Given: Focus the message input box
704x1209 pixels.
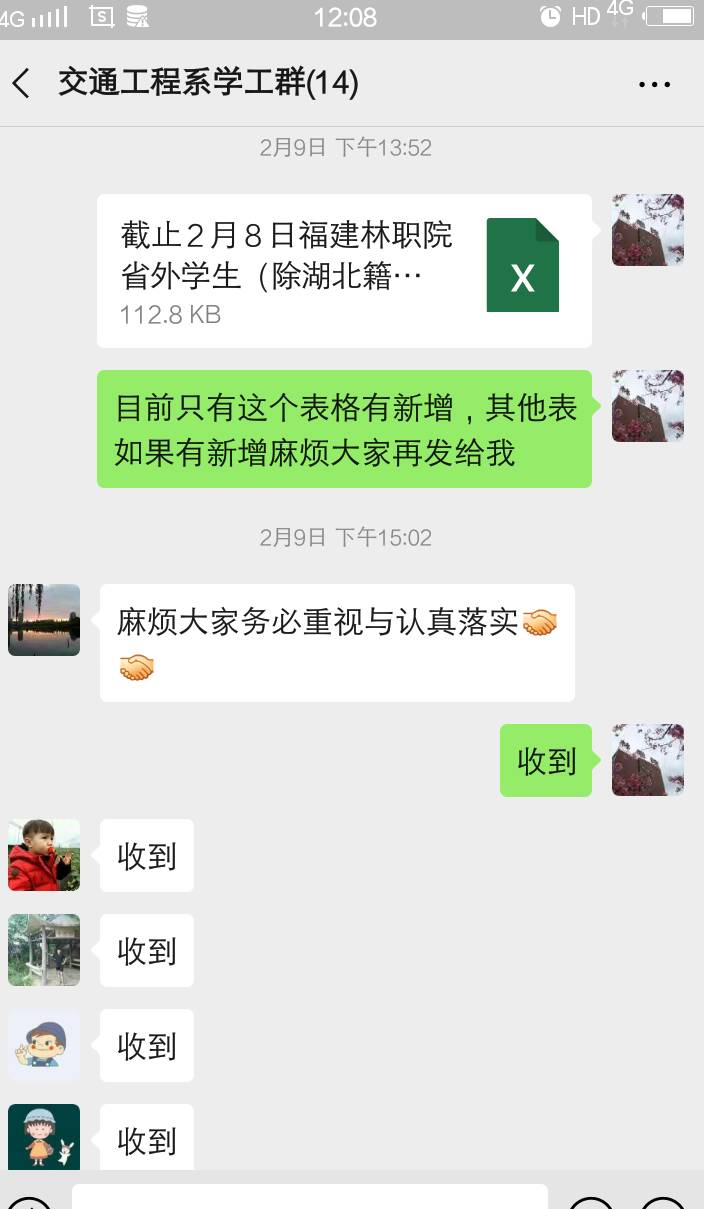Looking at the screenshot, I should pos(310,1197).
